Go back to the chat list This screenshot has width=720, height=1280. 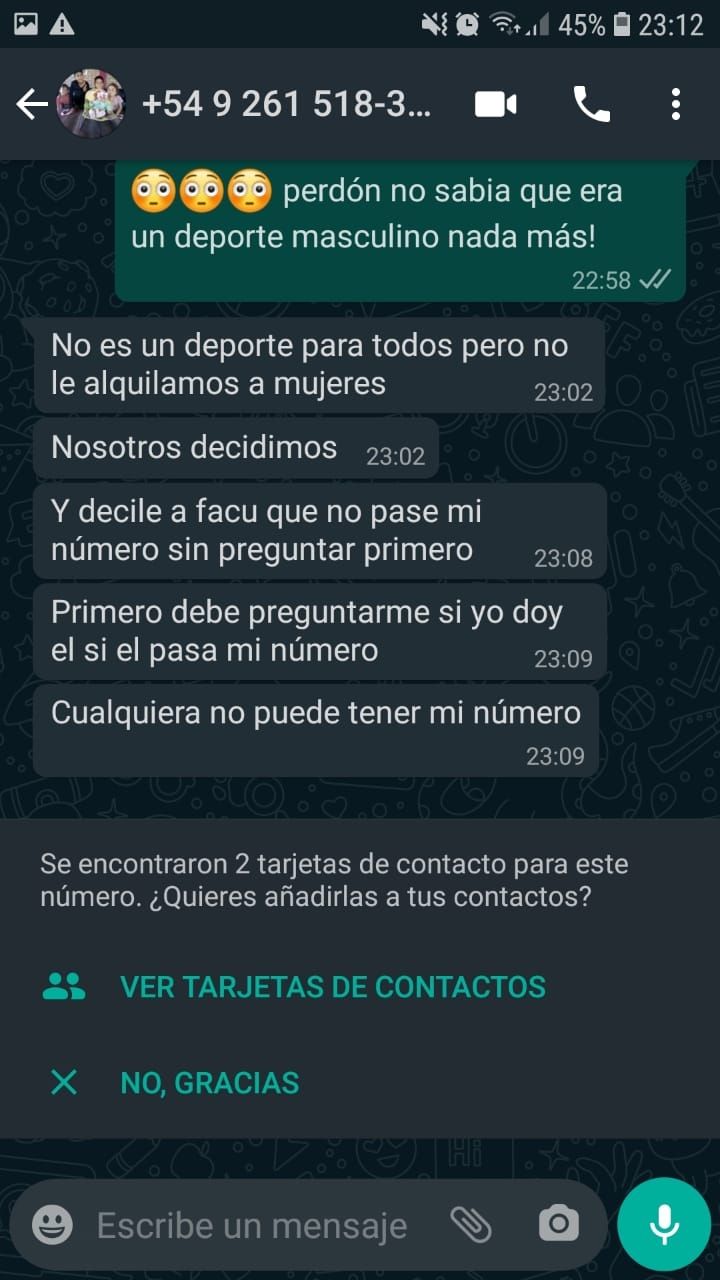(x=32, y=104)
